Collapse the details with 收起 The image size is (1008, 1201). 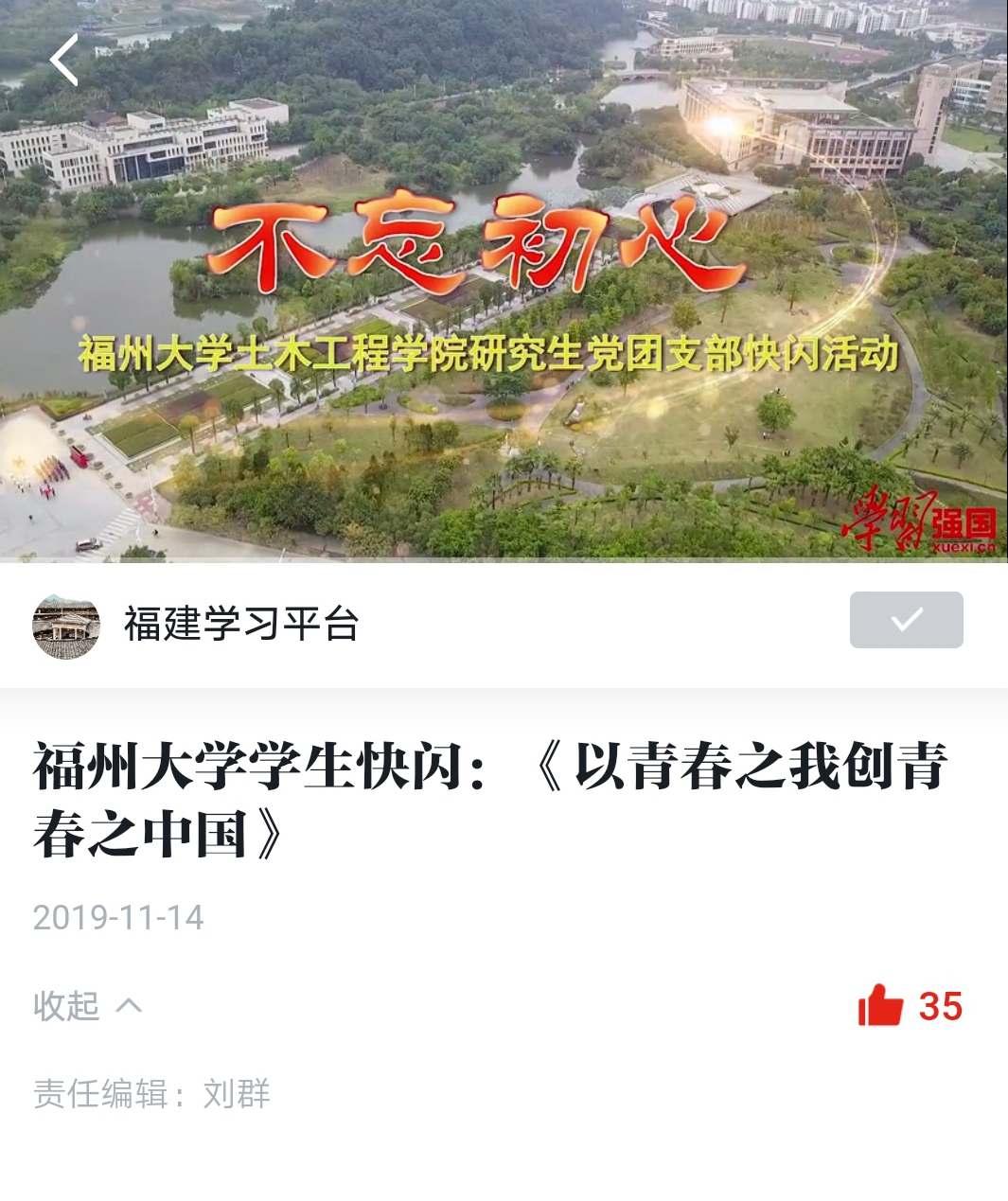point(87,1005)
